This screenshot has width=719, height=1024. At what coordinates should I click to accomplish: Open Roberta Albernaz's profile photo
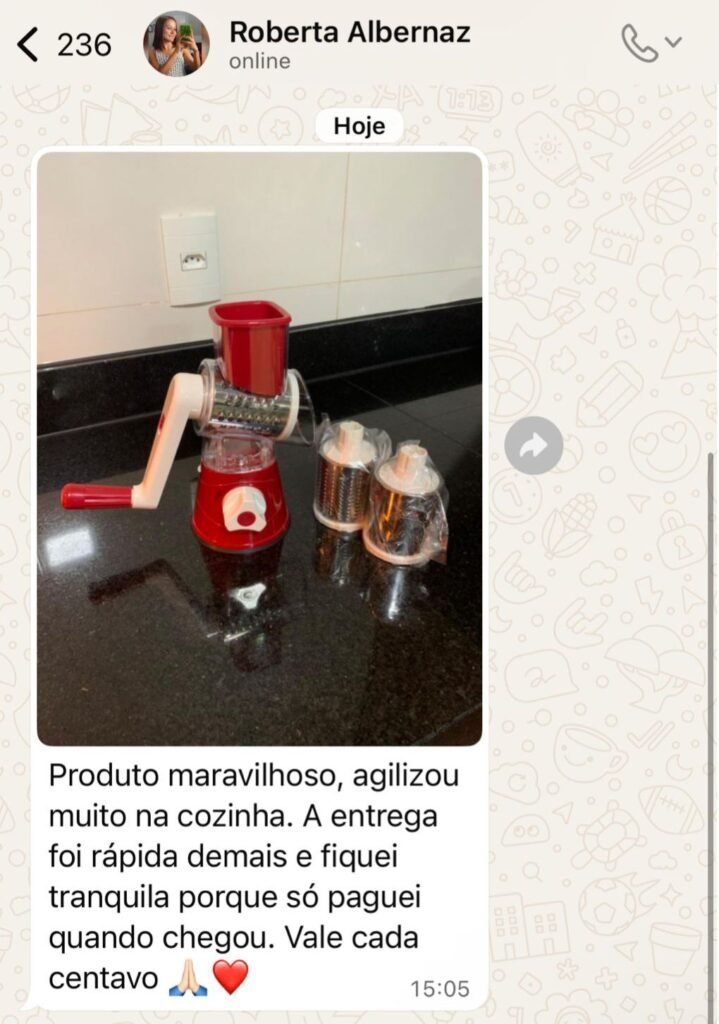(177, 44)
